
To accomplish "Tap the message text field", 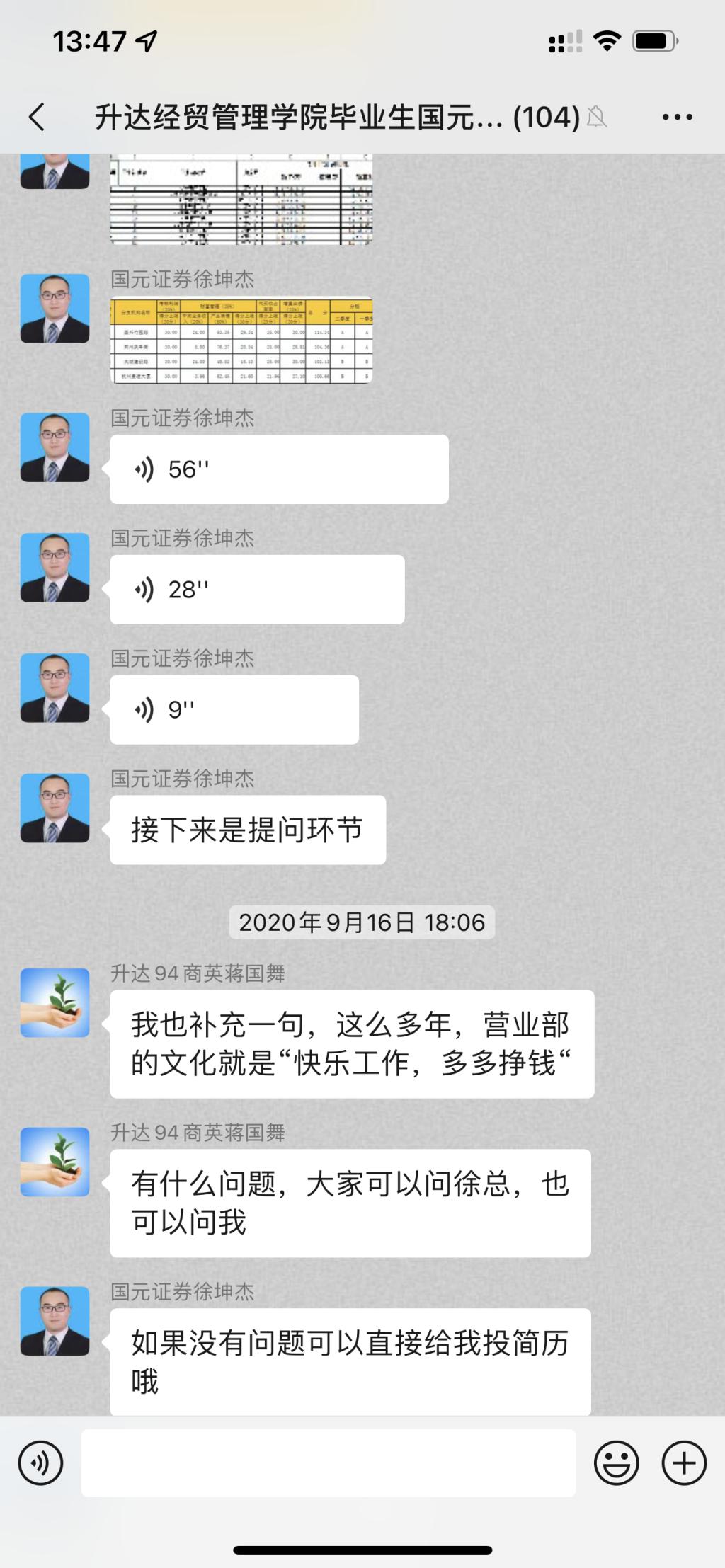I will click(x=328, y=1463).
